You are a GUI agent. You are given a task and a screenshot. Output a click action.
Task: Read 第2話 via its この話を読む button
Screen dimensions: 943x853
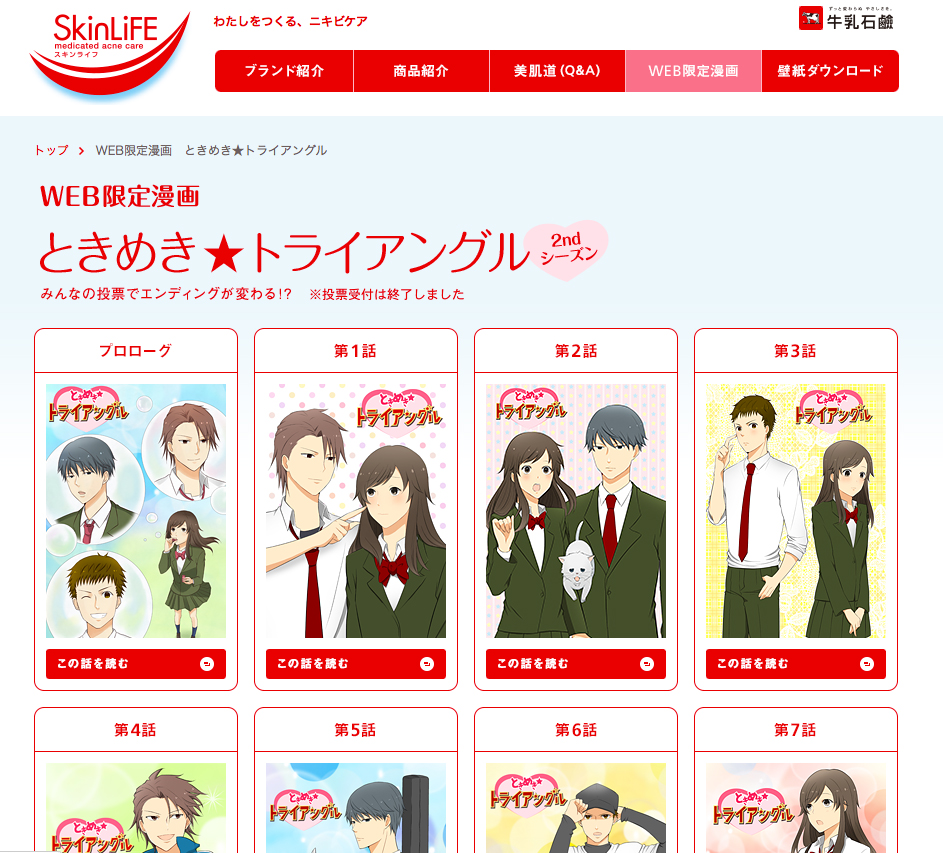click(x=576, y=663)
